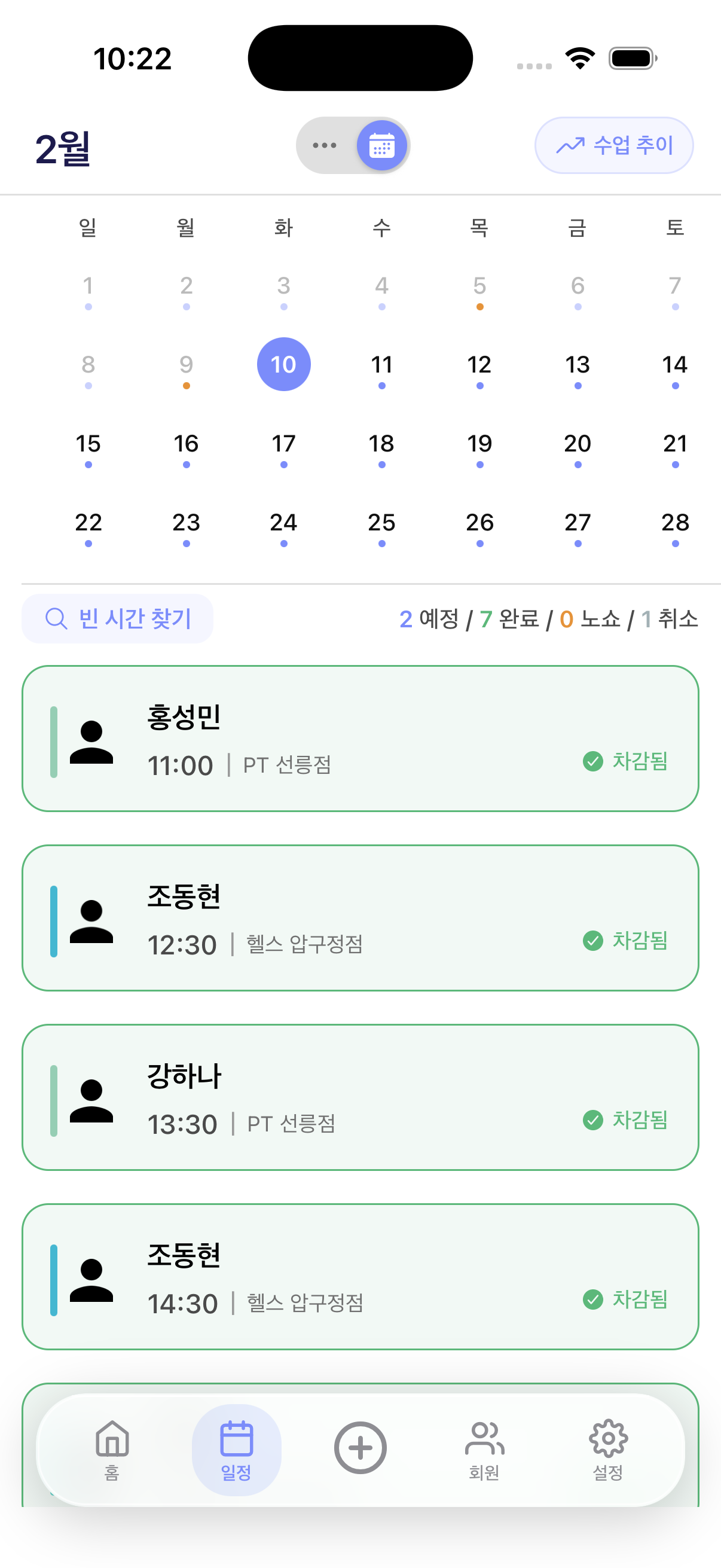This screenshot has width=721, height=1568.
Task: Tap the search icon next to 빈 시간 찾기
Action: tap(56, 618)
